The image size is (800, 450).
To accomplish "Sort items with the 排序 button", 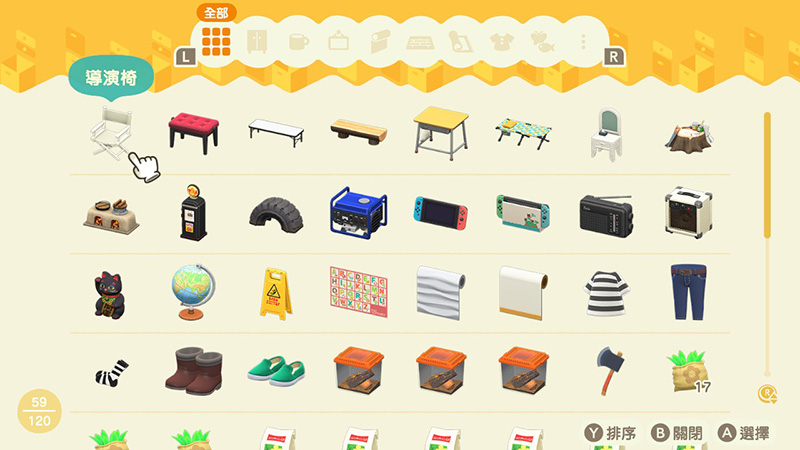I will point(611,433).
